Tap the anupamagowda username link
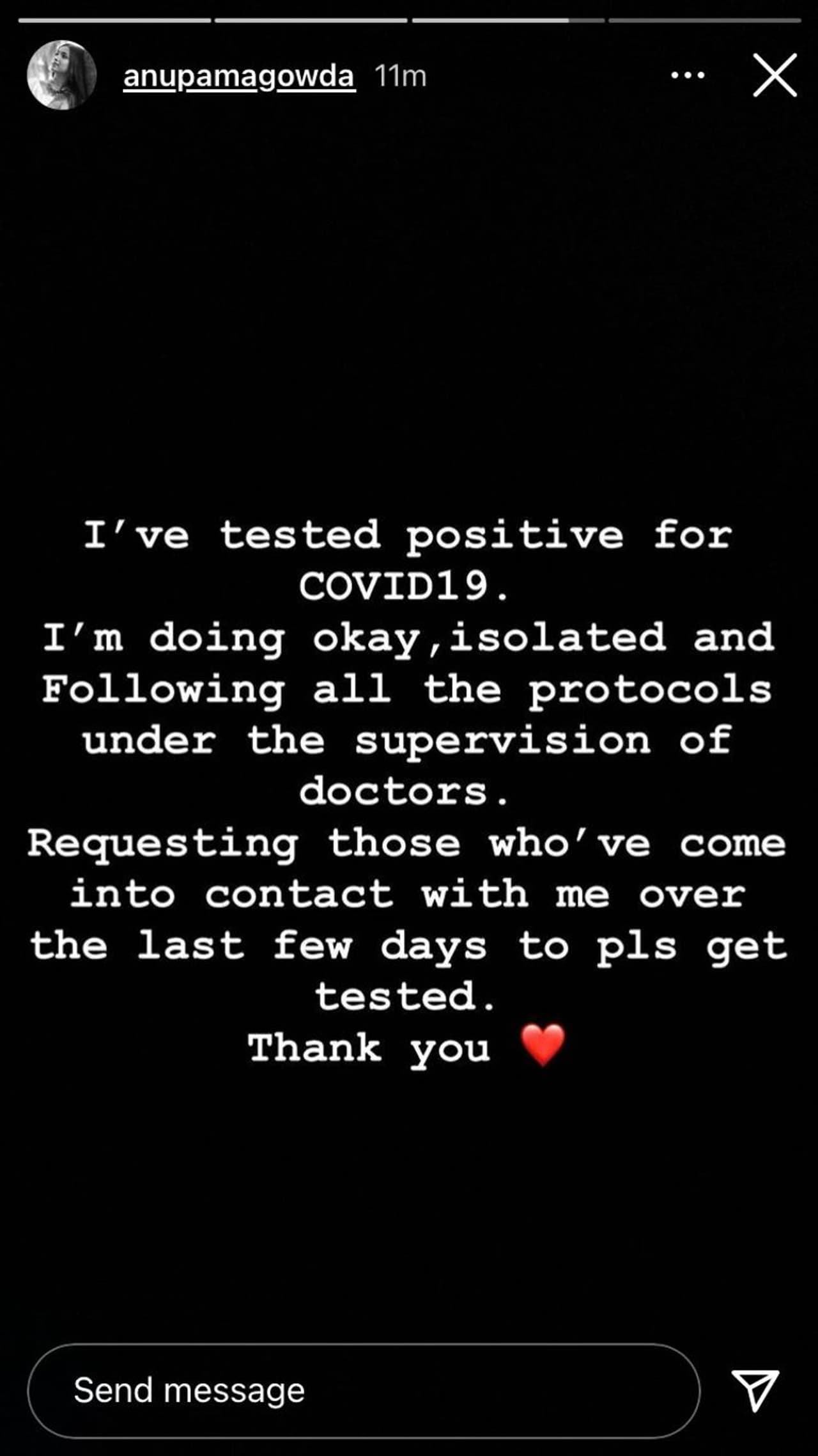 pyautogui.click(x=239, y=77)
